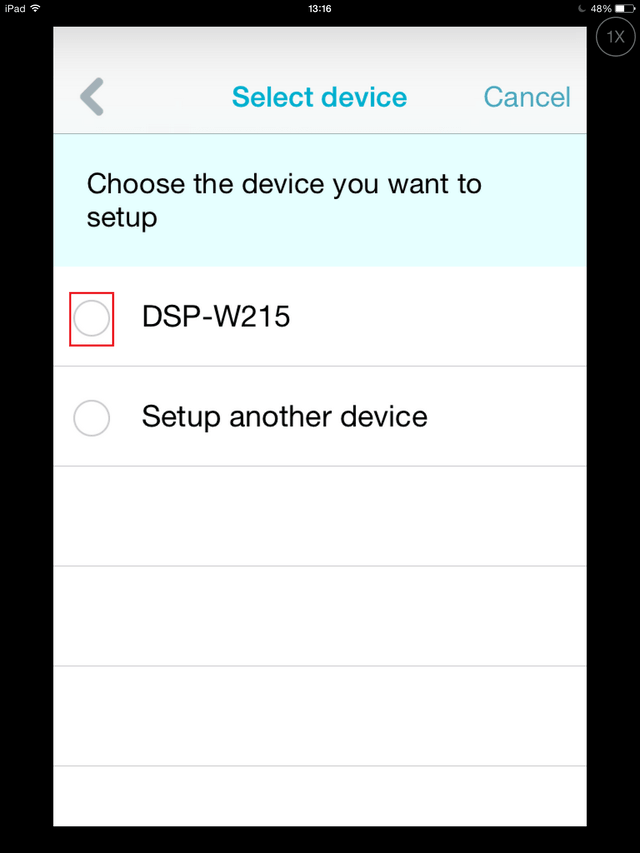Select the DSP-W215 radio button

(92, 319)
